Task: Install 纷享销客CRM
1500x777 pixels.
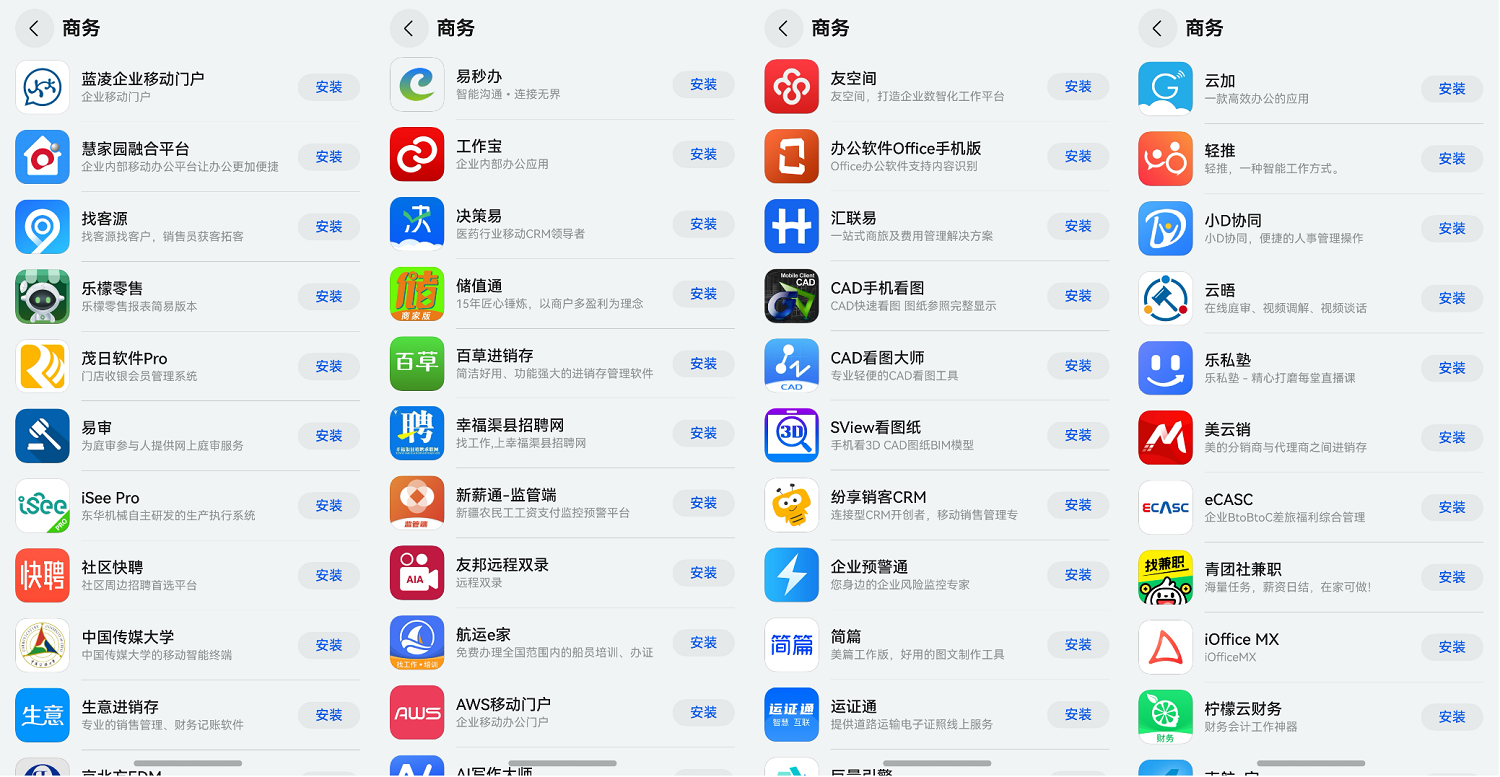Action: click(1077, 505)
